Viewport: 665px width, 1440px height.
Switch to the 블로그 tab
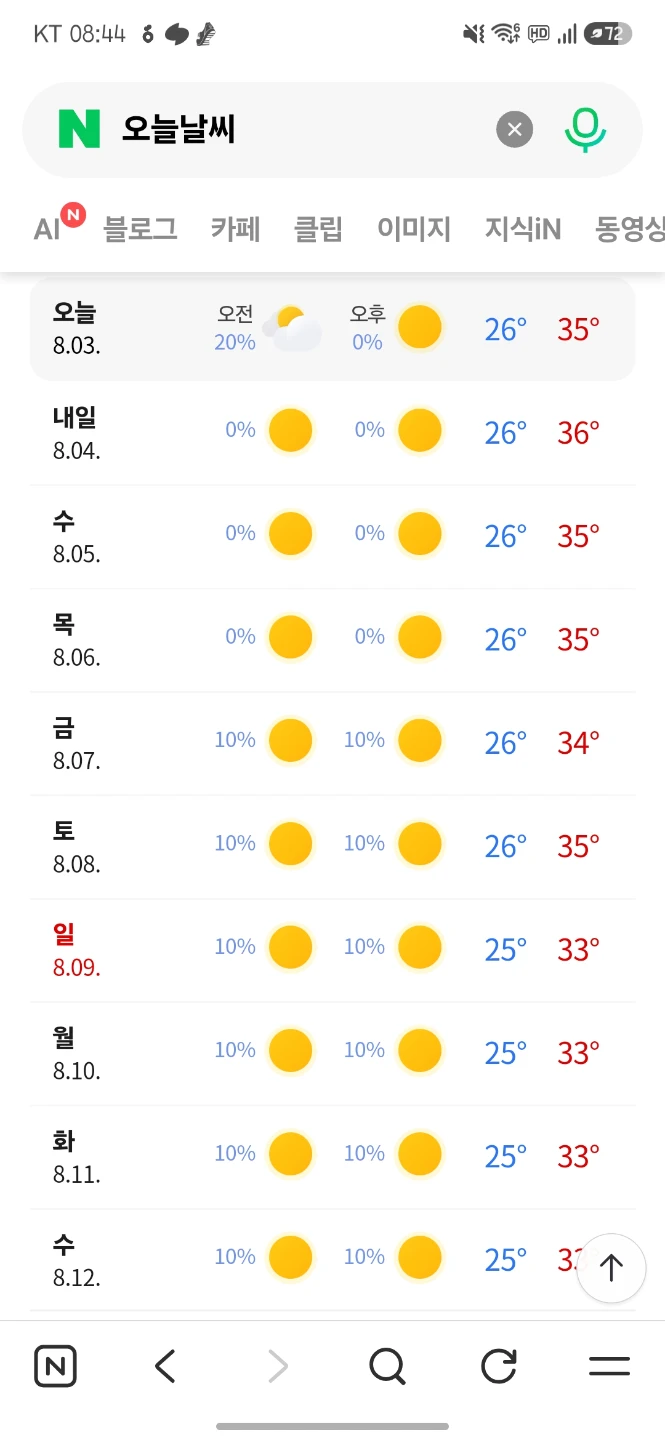[140, 229]
